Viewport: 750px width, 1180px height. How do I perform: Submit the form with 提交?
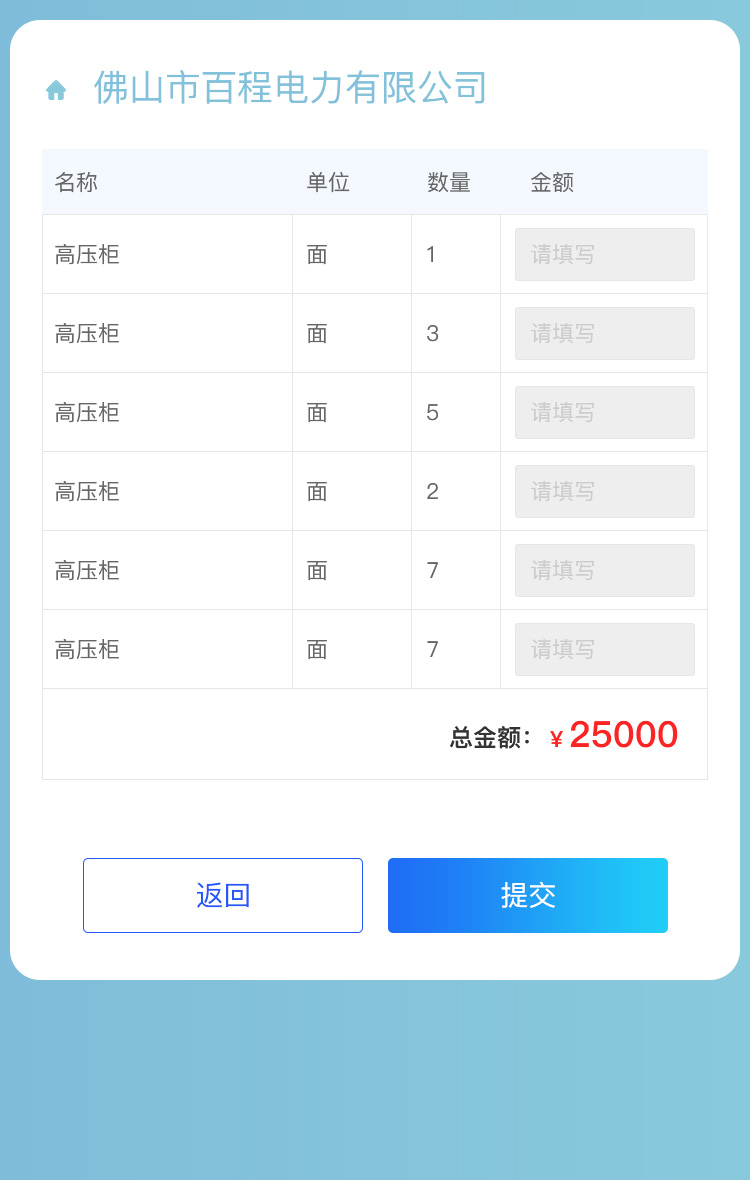pos(527,895)
